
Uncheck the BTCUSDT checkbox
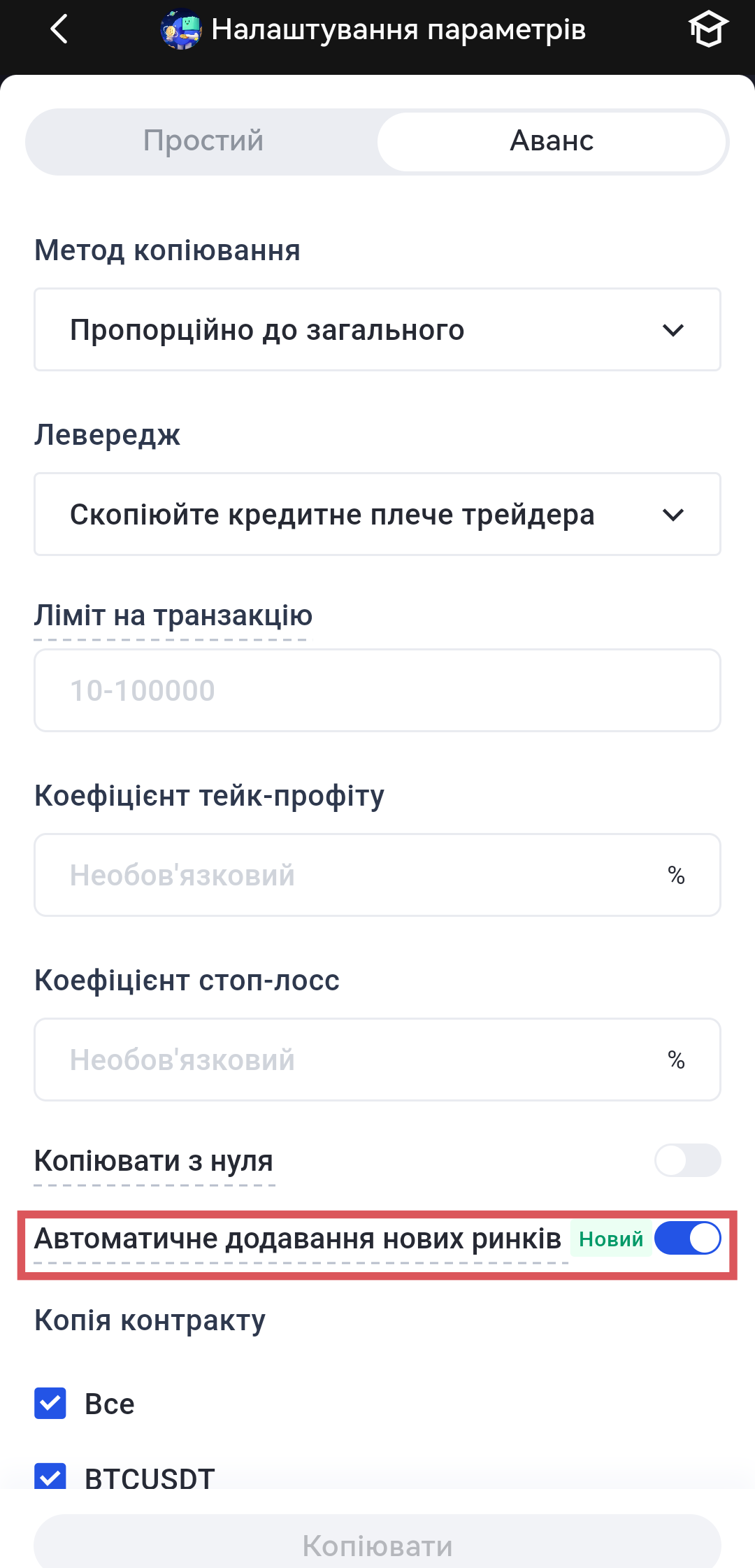[50, 1476]
